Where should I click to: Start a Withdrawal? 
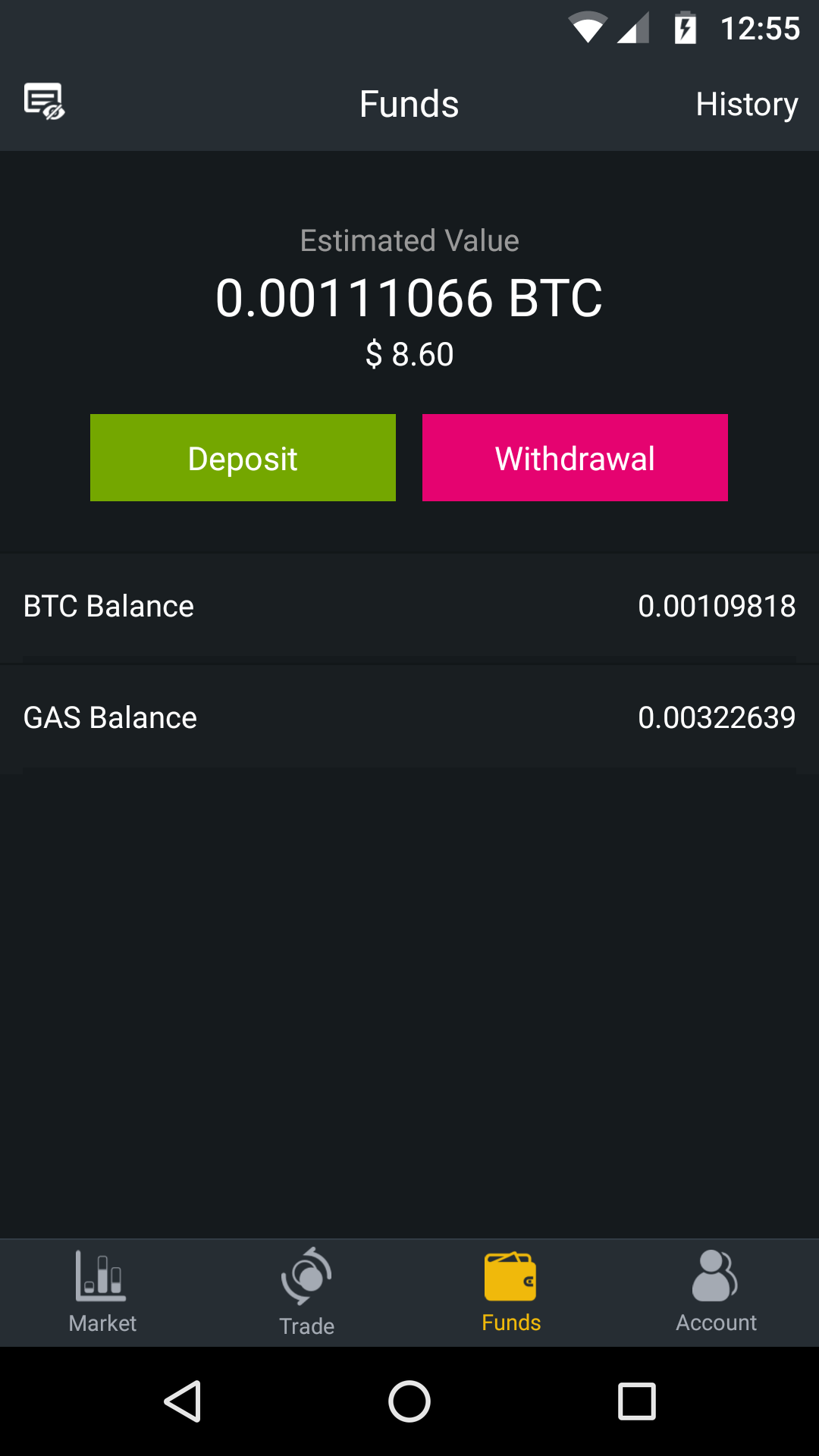[575, 457]
